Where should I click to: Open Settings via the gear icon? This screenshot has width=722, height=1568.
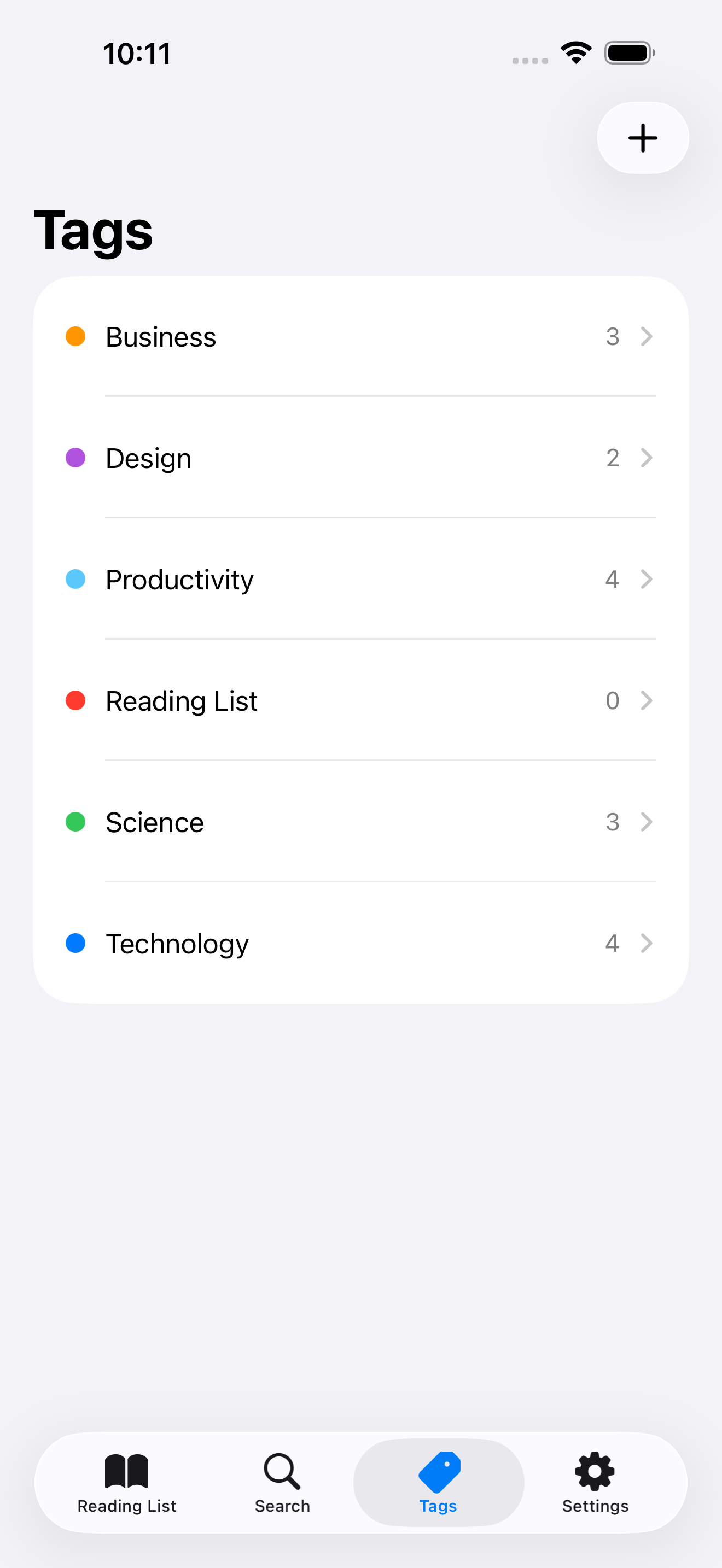593,1472
